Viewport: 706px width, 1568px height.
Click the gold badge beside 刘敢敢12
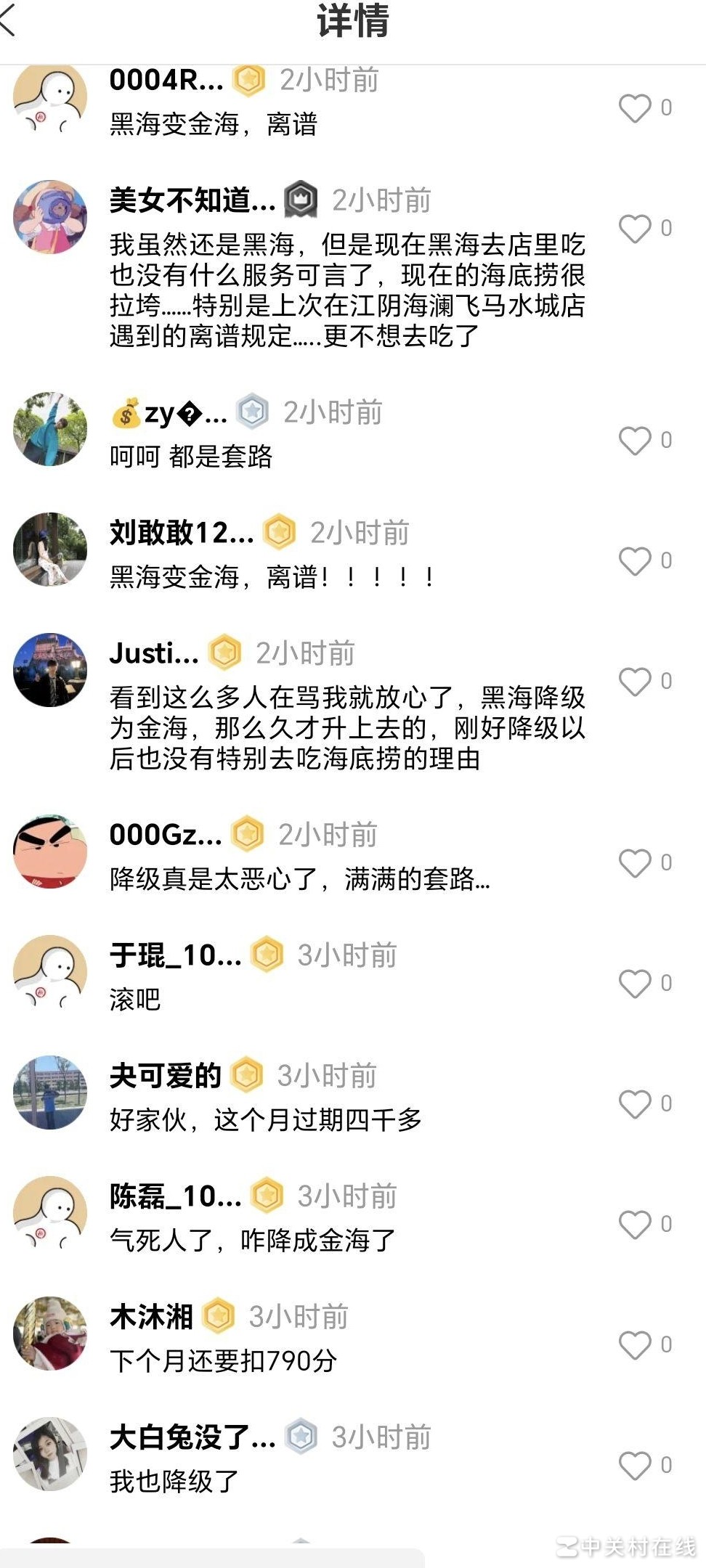(x=283, y=532)
